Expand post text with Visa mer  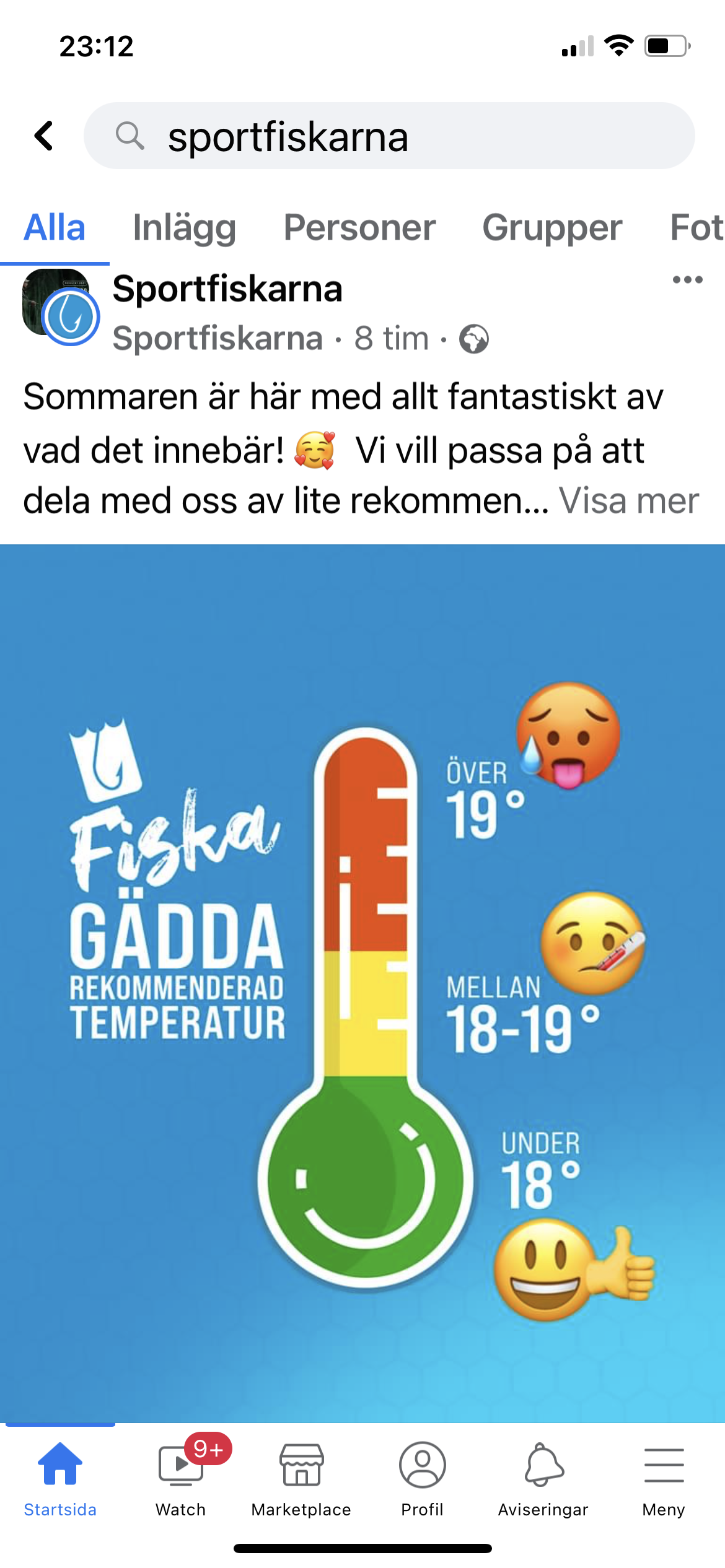pos(628,500)
